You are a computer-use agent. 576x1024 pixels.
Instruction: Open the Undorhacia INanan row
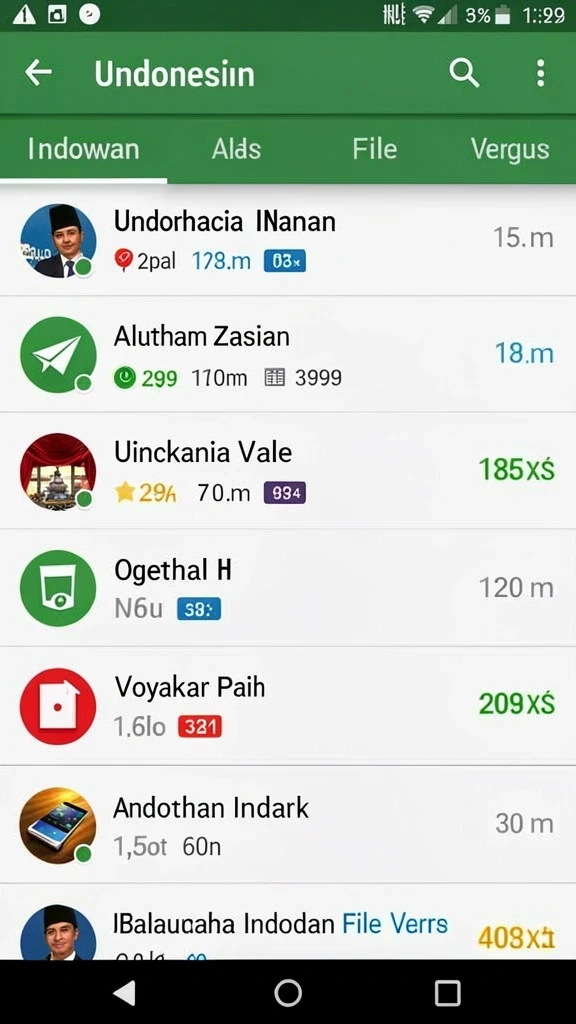click(288, 240)
